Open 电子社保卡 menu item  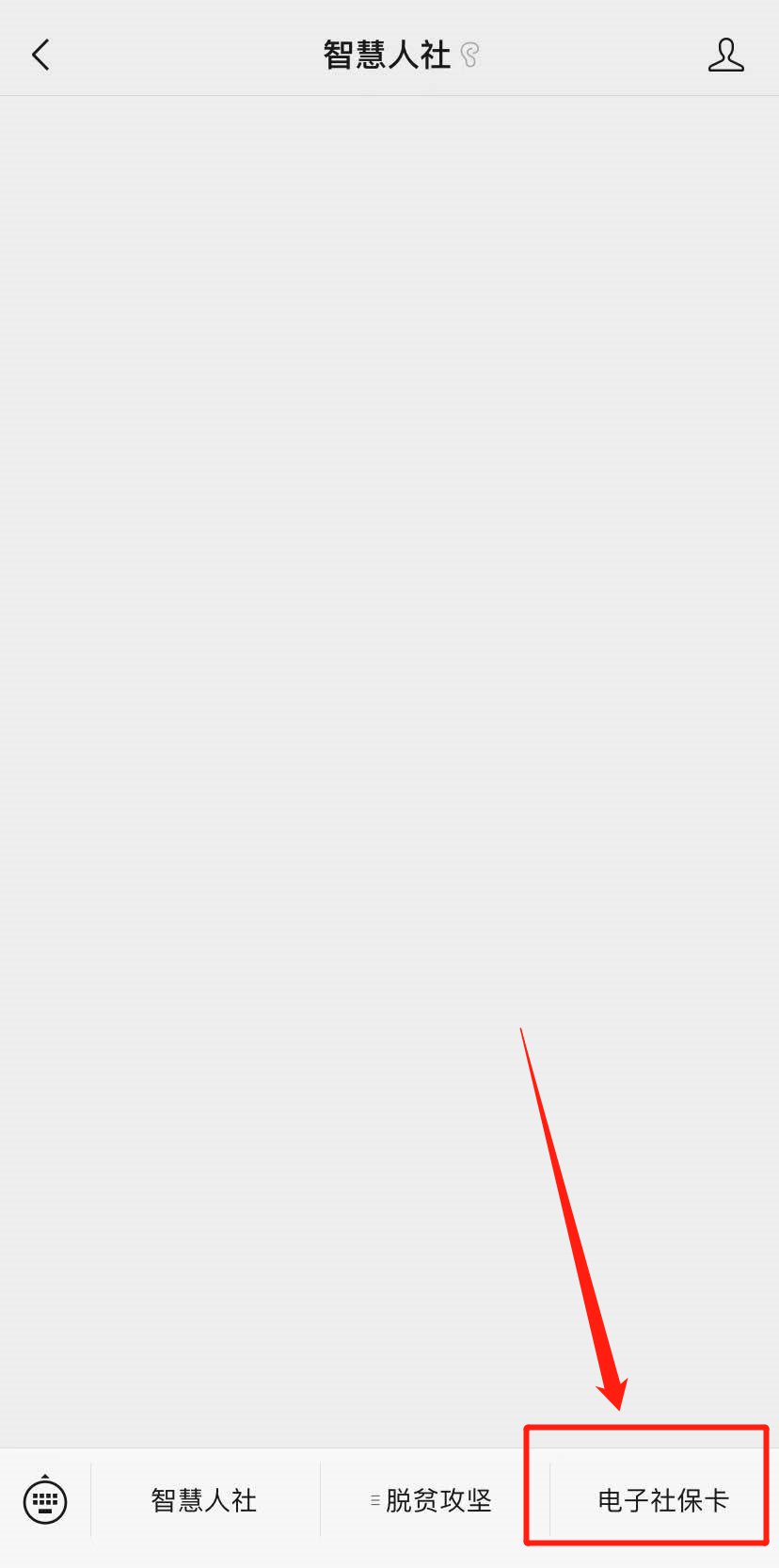662,1500
